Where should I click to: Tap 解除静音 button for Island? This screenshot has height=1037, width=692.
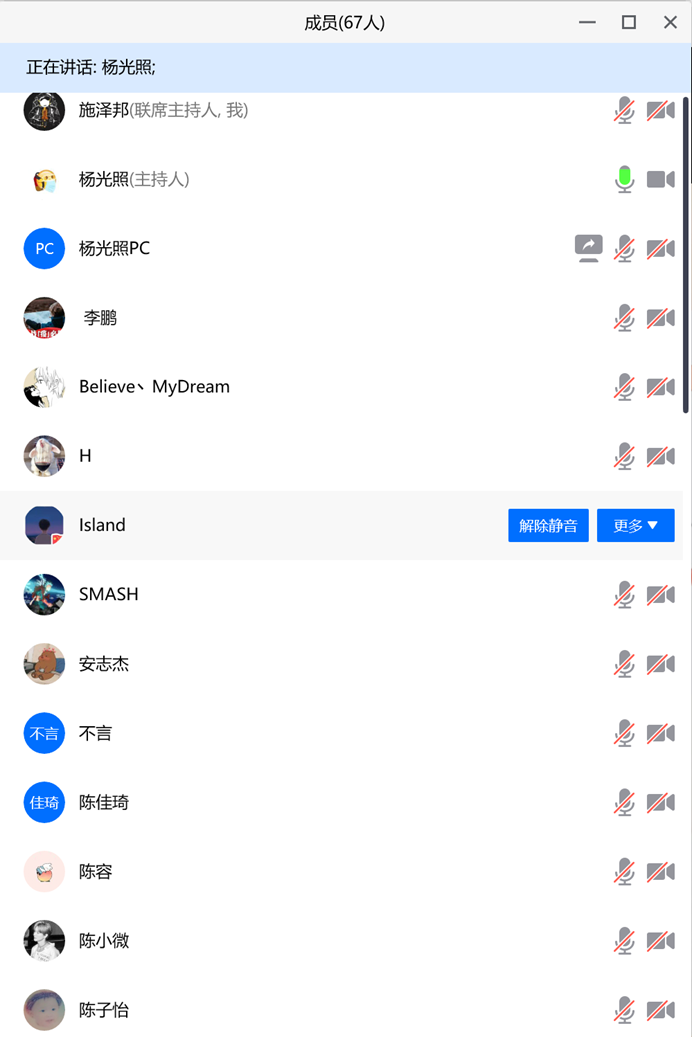(548, 525)
